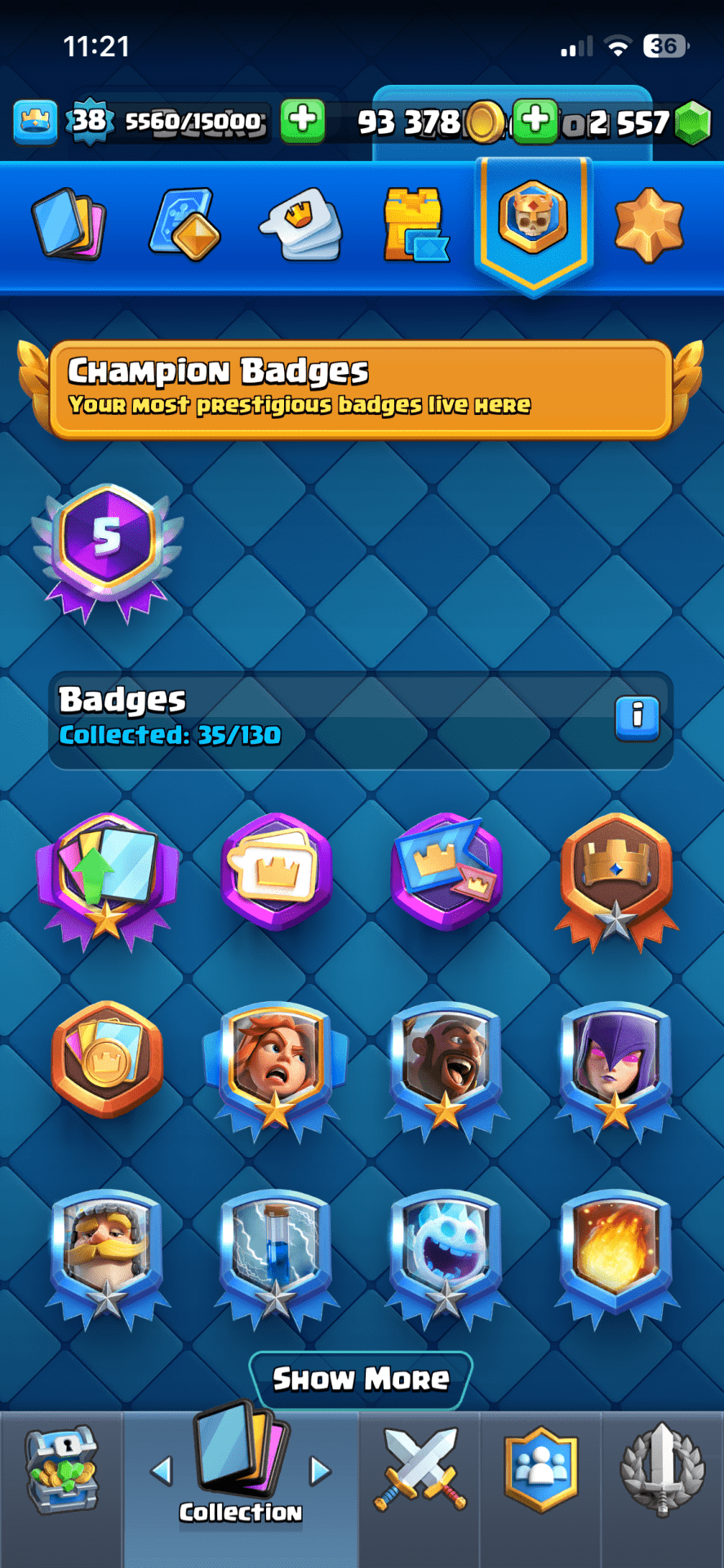Open the player profile crown icon
724x1568 pixels.
(35, 122)
